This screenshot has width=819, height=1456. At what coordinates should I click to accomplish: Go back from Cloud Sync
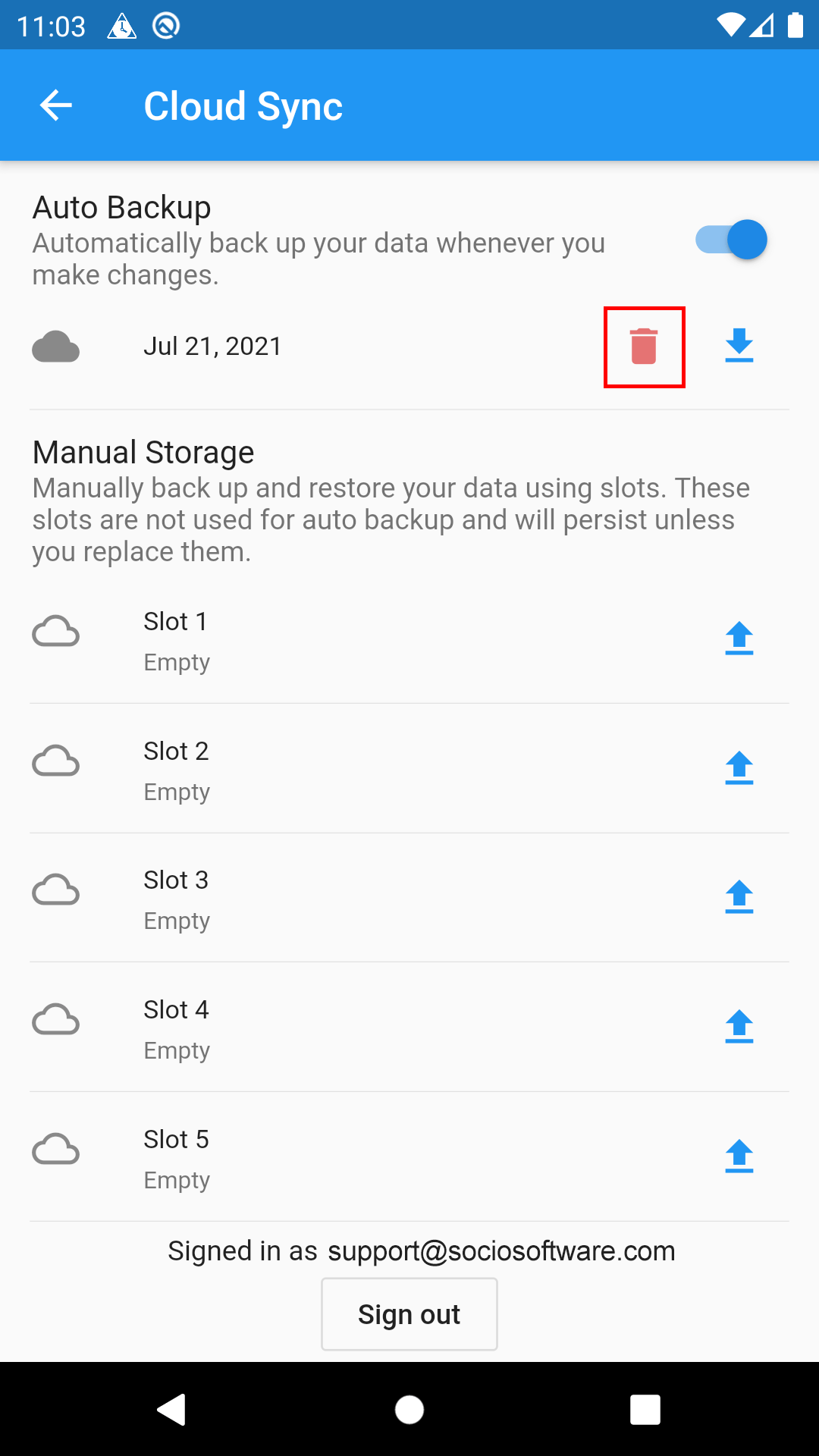(56, 105)
